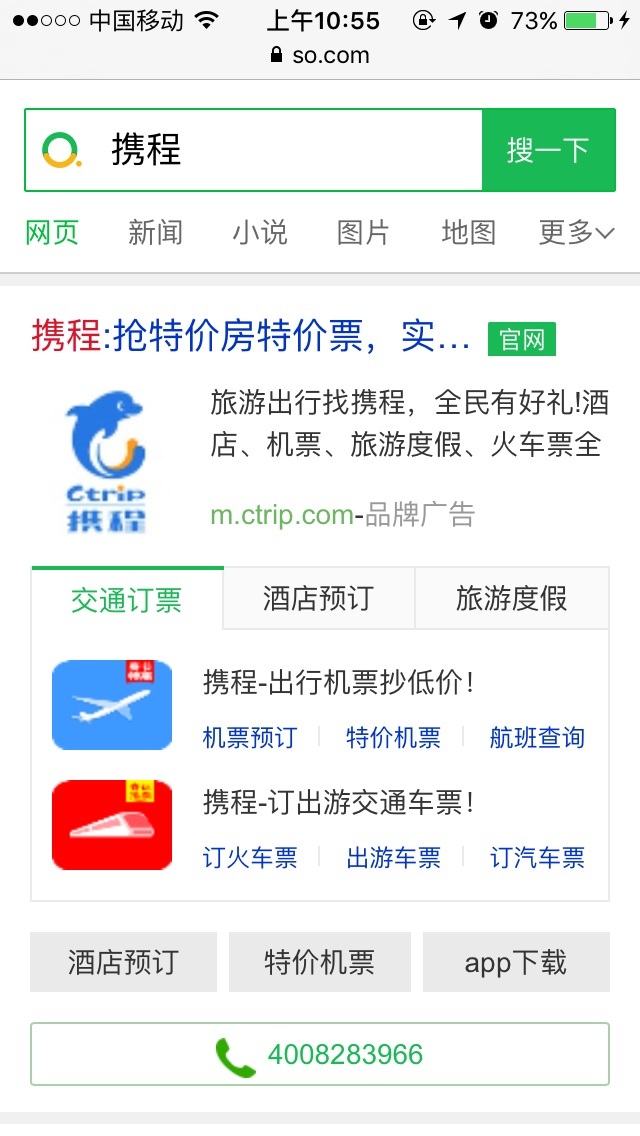
Task: Tap the app下载 button
Action: 516,962
